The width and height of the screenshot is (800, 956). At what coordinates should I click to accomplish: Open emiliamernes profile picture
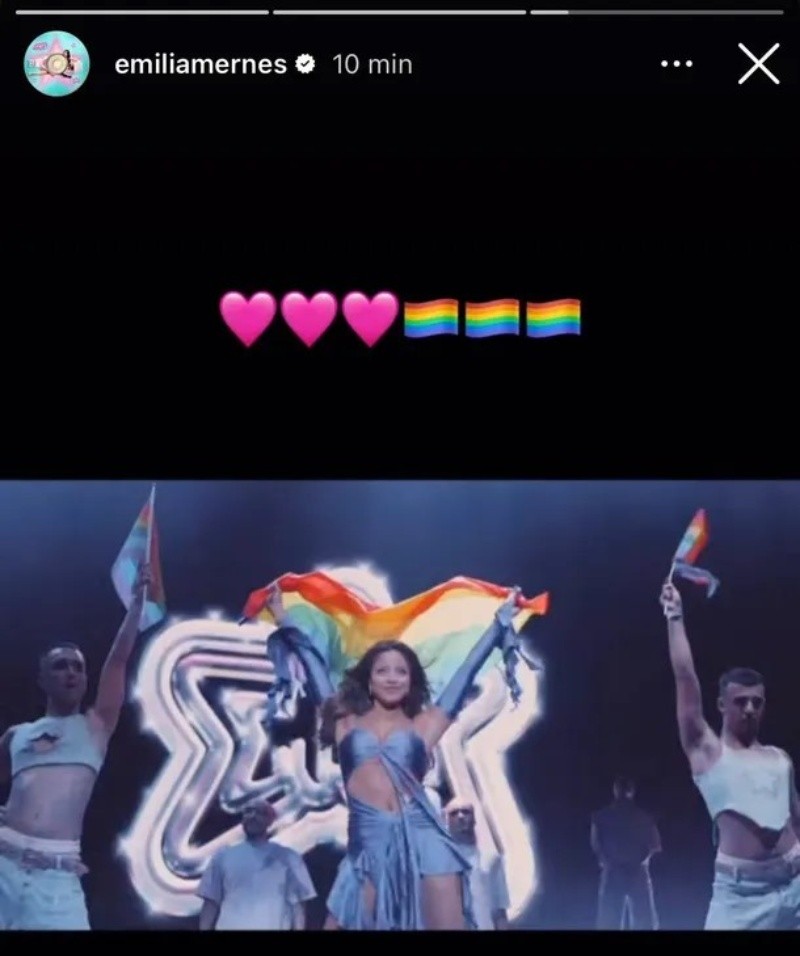click(x=57, y=64)
